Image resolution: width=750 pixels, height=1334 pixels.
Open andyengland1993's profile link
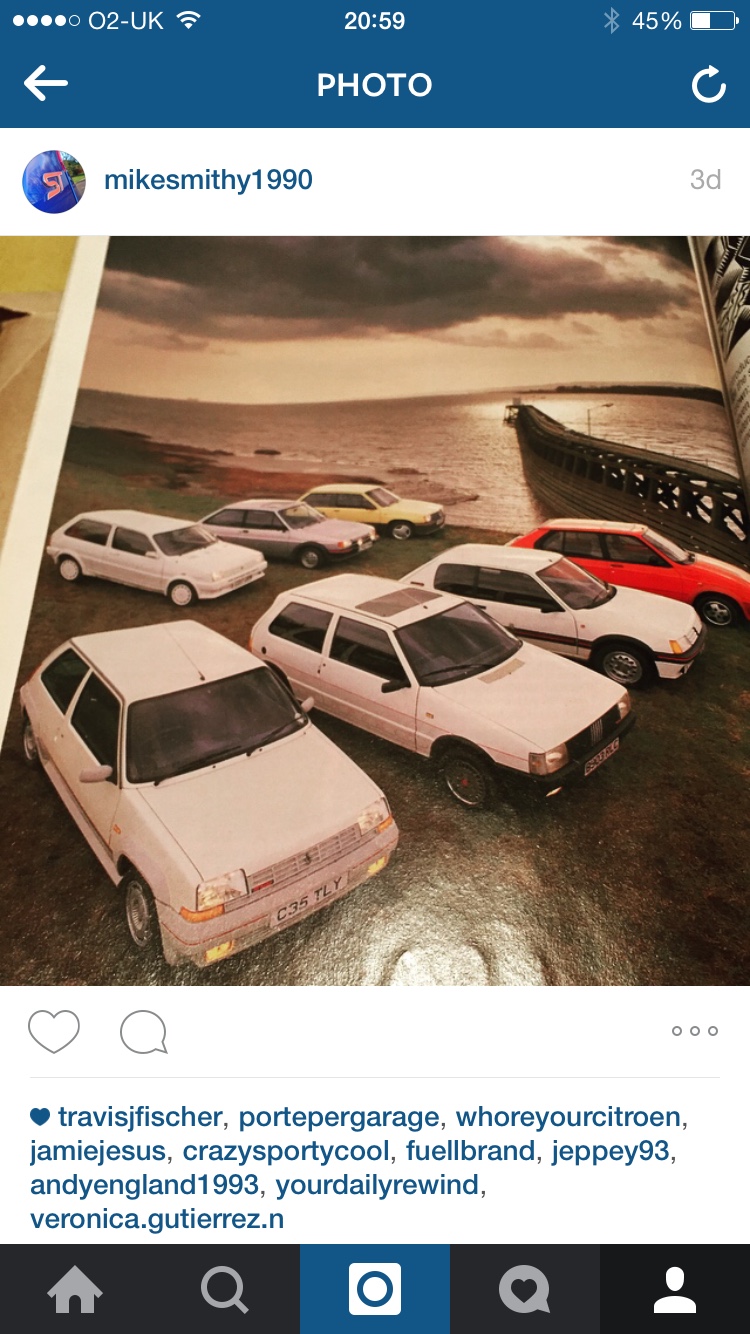[x=145, y=1185]
